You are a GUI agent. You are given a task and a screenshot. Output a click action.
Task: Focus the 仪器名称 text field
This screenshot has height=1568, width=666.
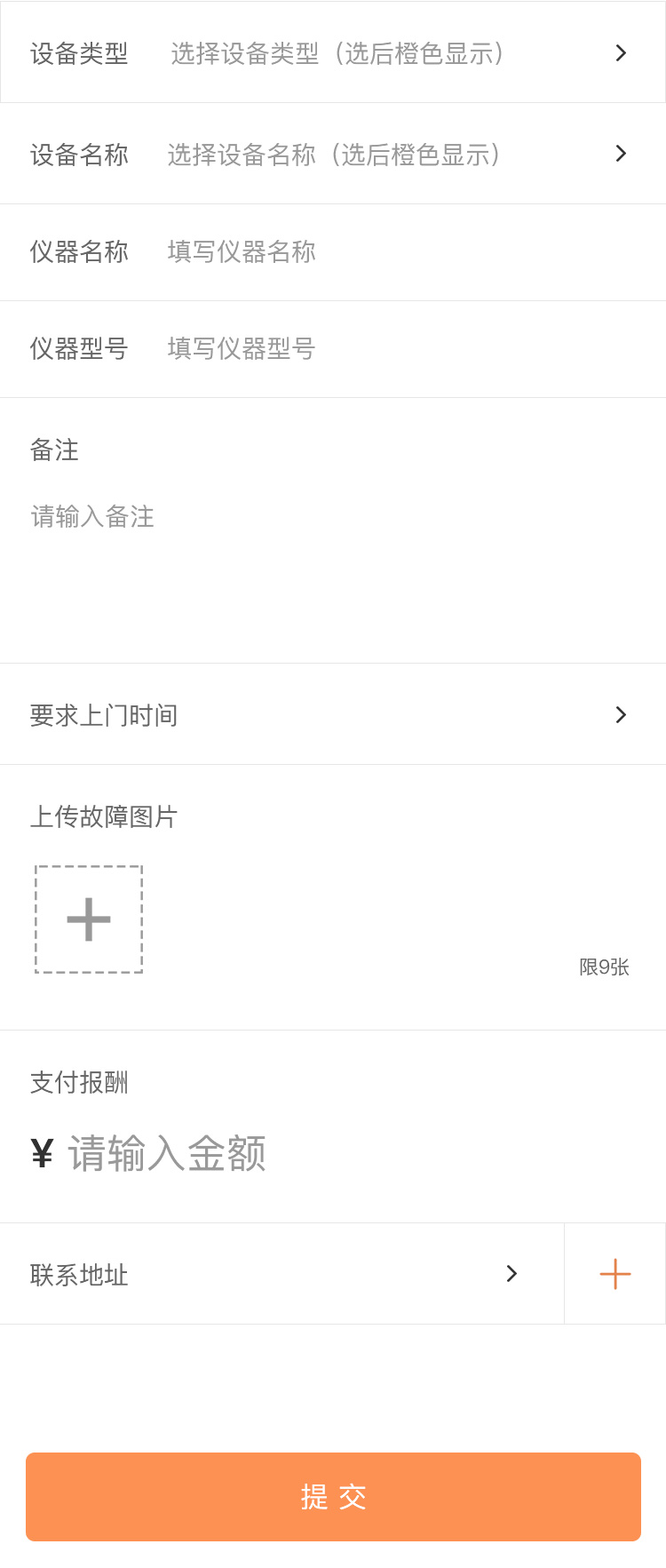355,252
